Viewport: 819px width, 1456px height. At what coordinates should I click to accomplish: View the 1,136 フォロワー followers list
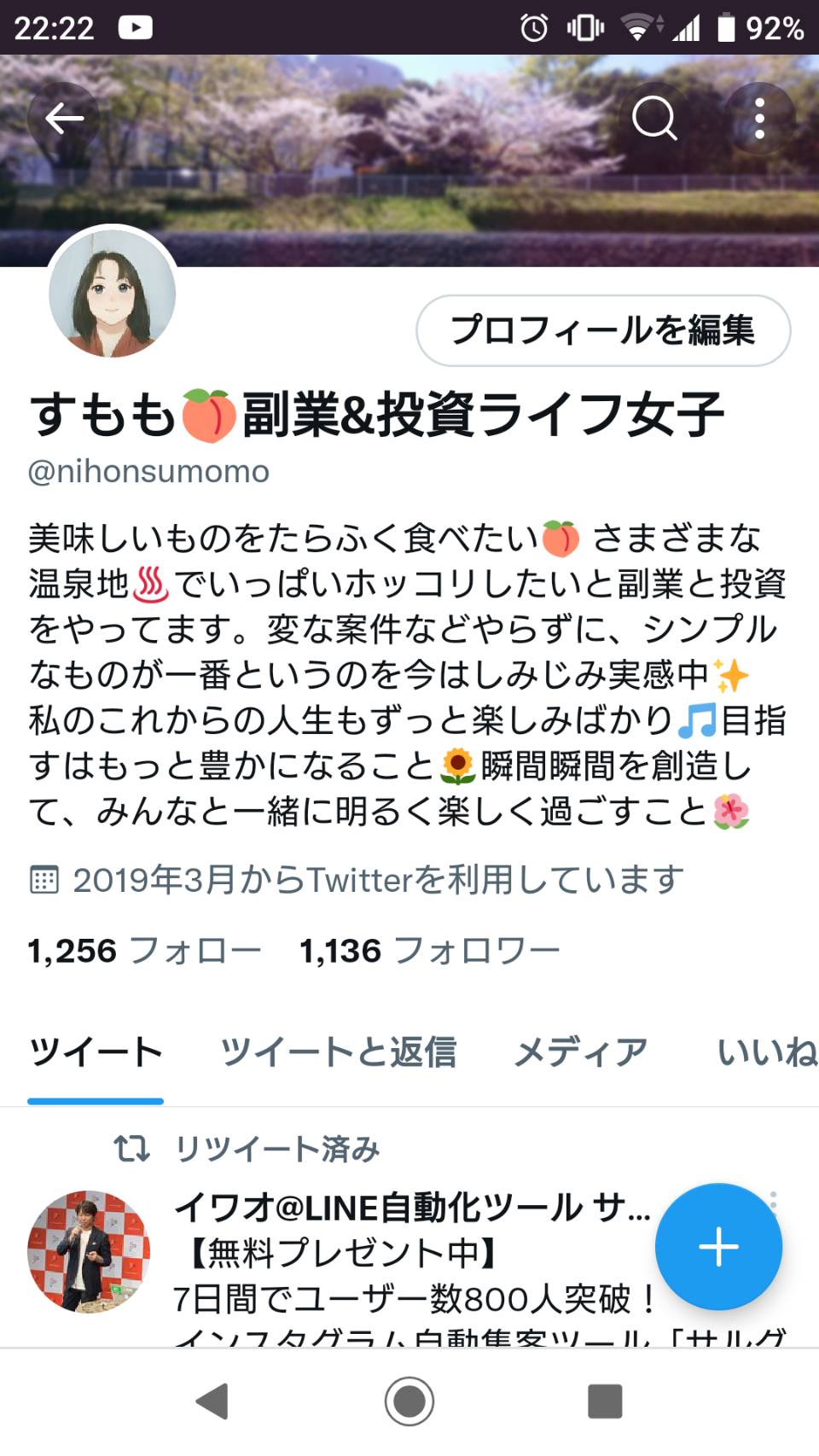[429, 950]
